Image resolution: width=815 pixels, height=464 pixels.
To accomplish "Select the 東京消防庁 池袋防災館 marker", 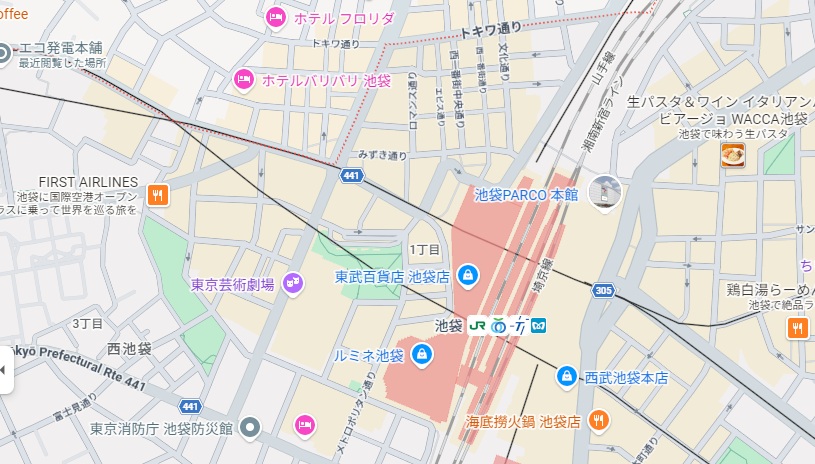I will (251, 428).
